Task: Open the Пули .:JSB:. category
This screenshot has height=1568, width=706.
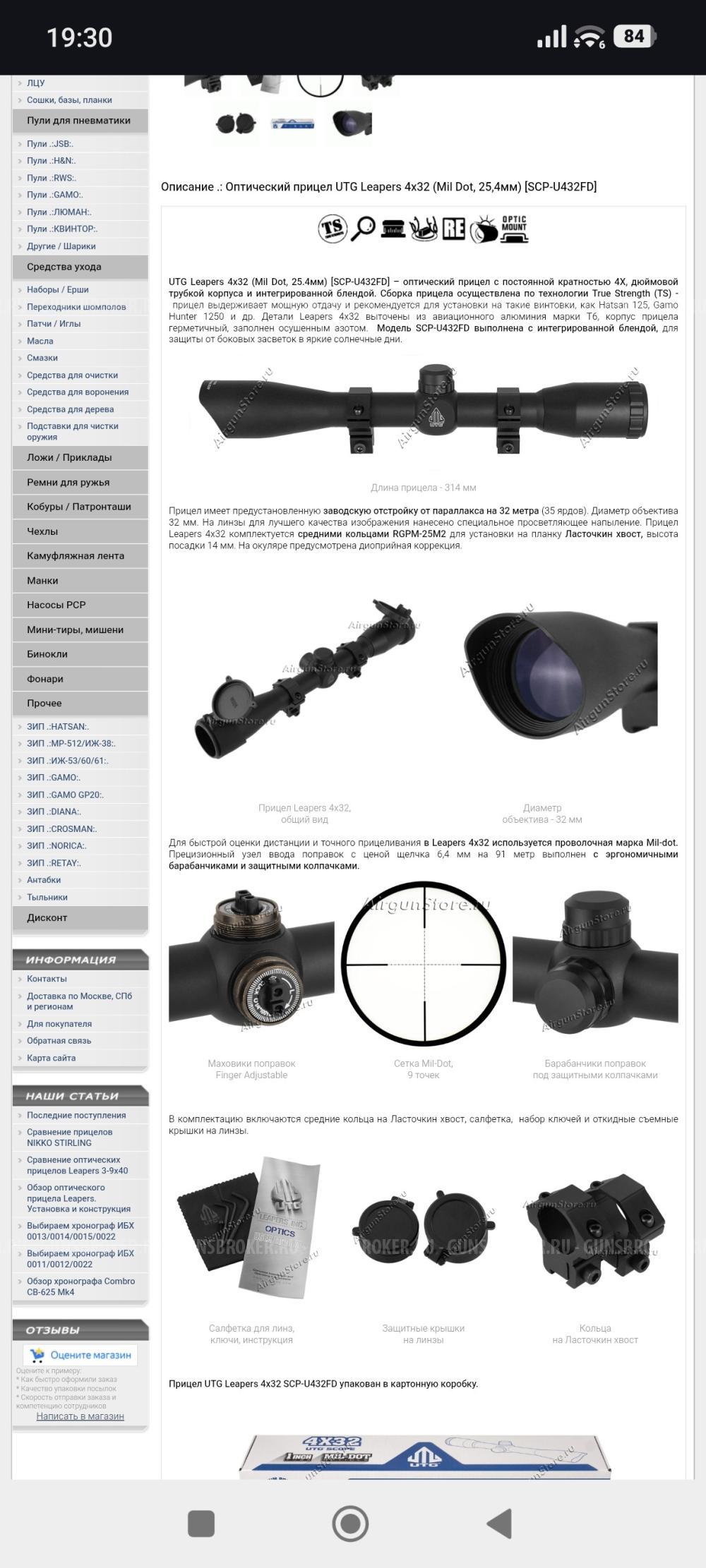Action: pos(50,144)
